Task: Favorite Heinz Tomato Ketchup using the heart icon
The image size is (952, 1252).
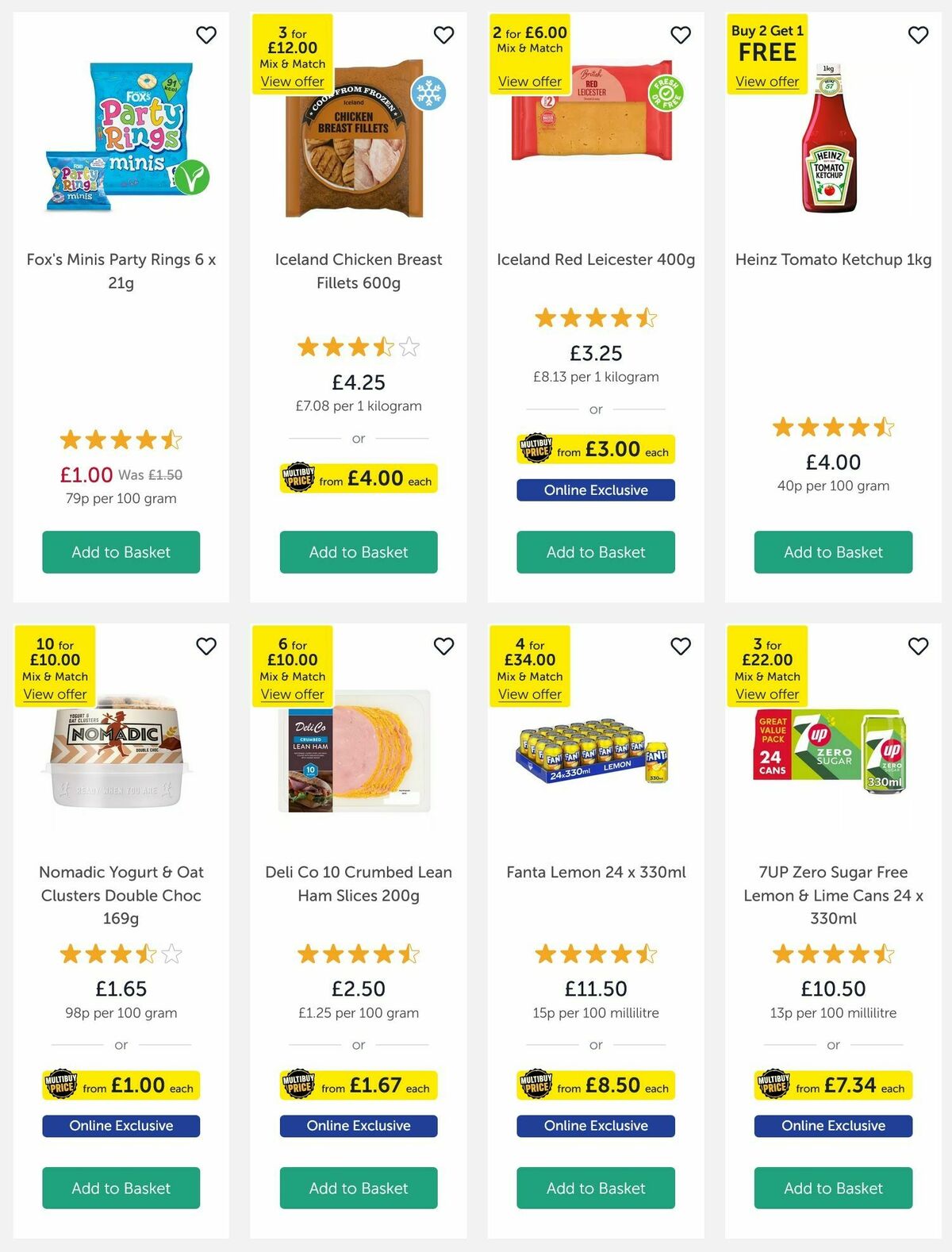Action: coord(918,35)
